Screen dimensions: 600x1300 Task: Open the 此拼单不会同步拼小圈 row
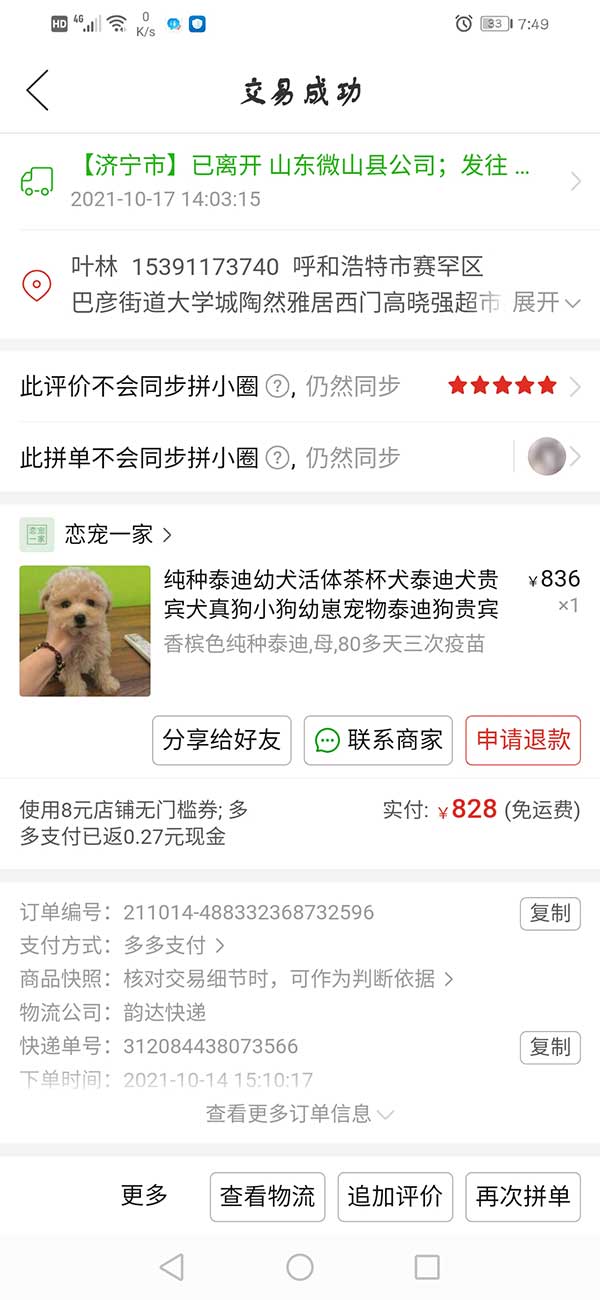point(300,457)
